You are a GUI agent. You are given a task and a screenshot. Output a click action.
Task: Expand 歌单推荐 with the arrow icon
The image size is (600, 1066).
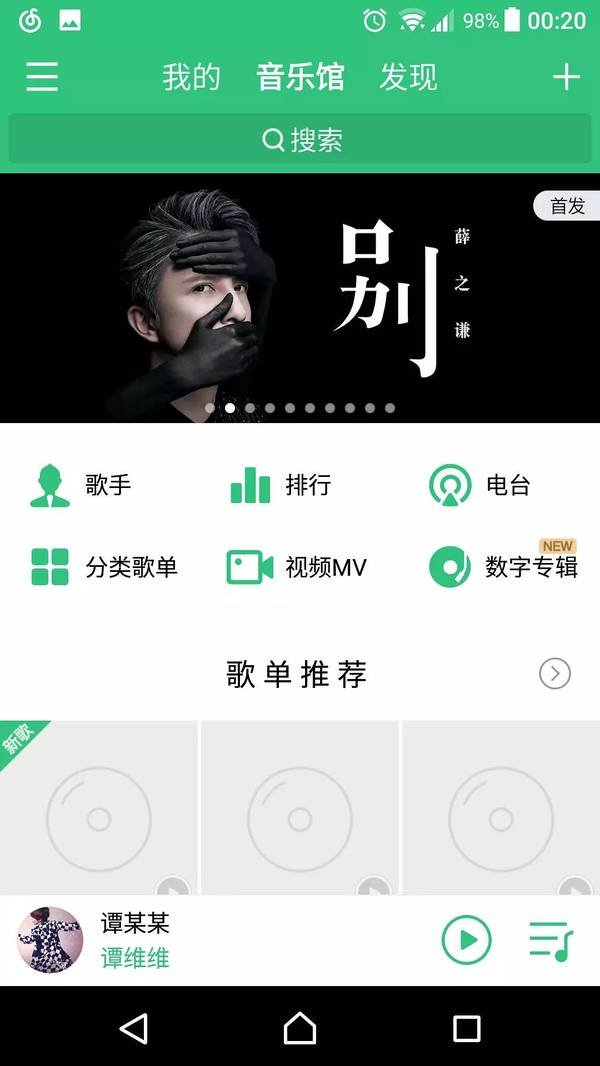click(x=555, y=674)
